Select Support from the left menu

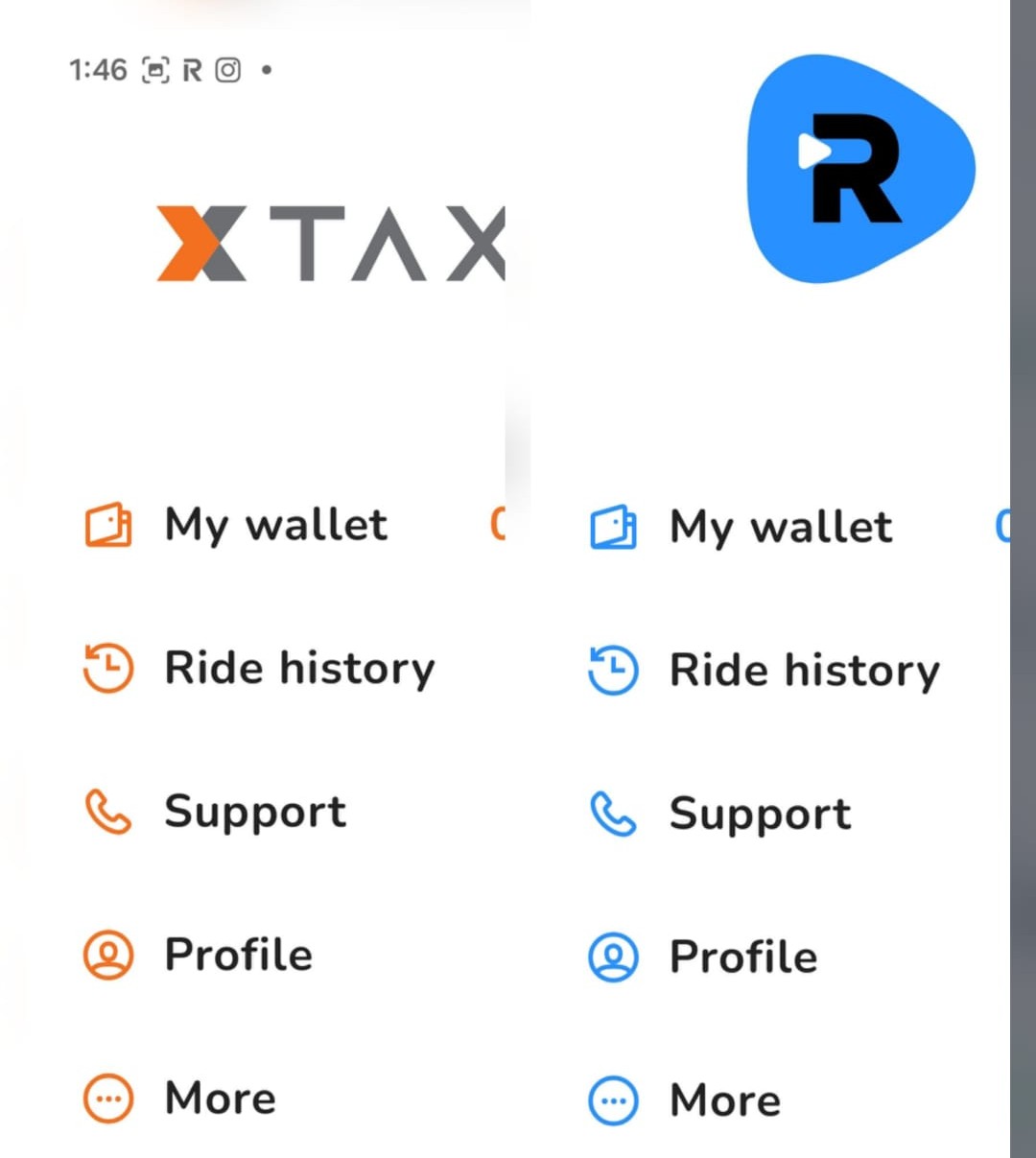pos(255,811)
